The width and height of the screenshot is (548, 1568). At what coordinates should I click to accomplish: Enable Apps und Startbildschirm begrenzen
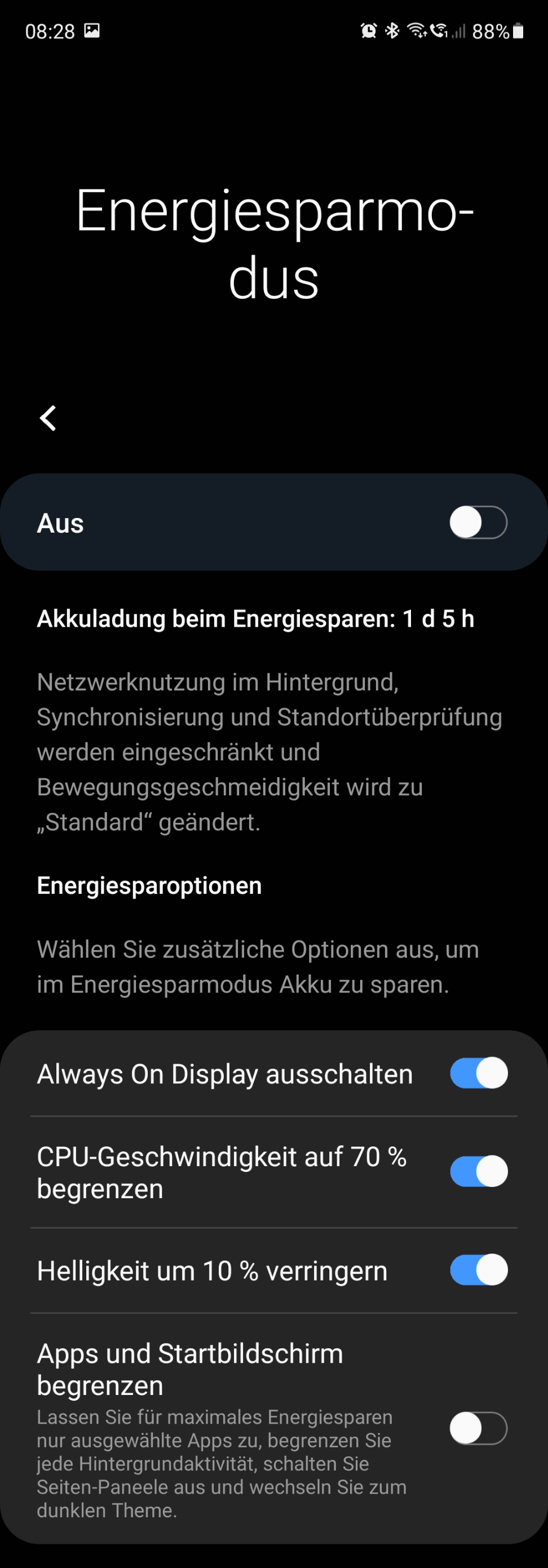pyautogui.click(x=478, y=1428)
